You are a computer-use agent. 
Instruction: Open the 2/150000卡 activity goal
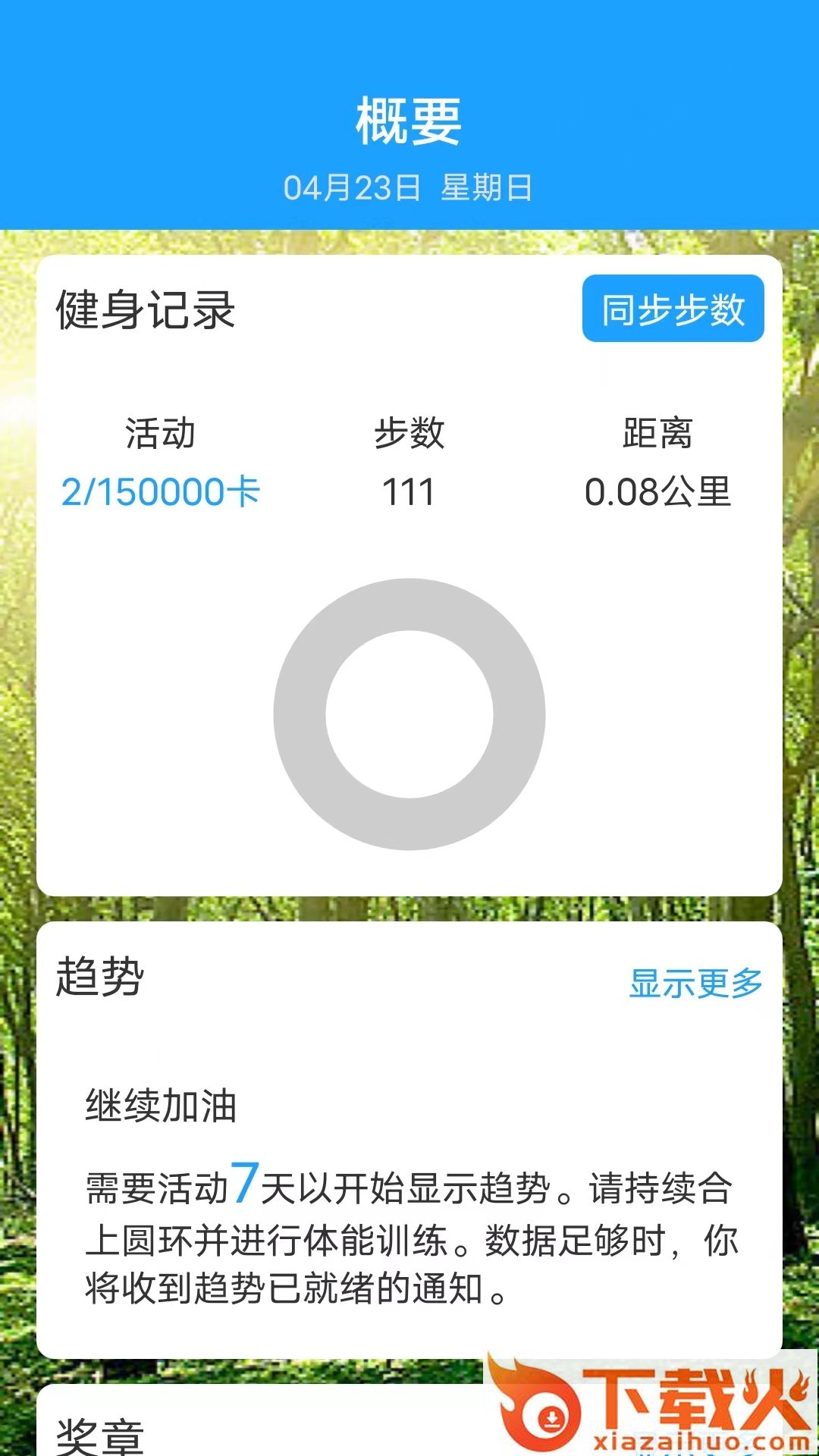pos(160,492)
